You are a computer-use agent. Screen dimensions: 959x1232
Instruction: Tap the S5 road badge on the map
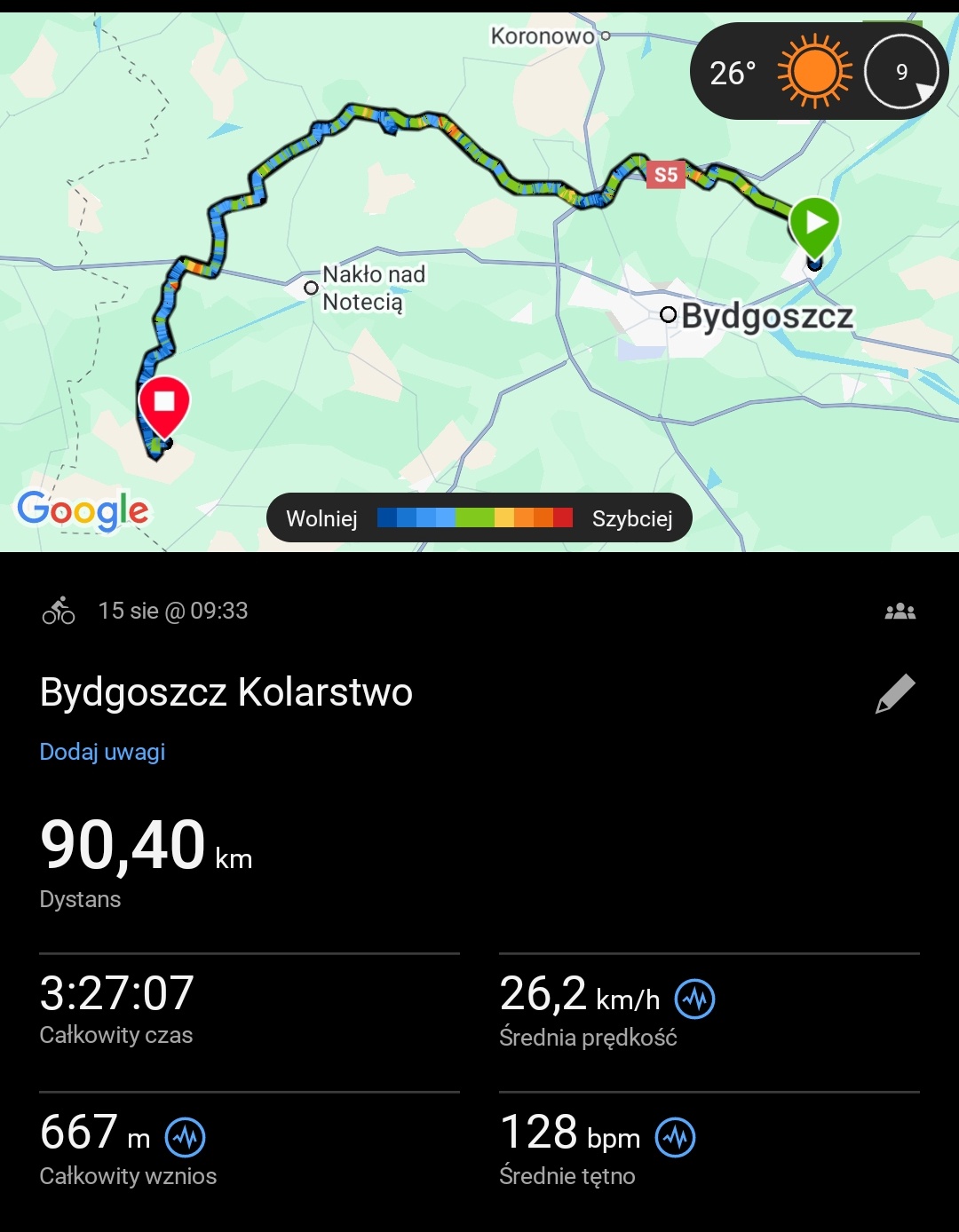point(665,174)
